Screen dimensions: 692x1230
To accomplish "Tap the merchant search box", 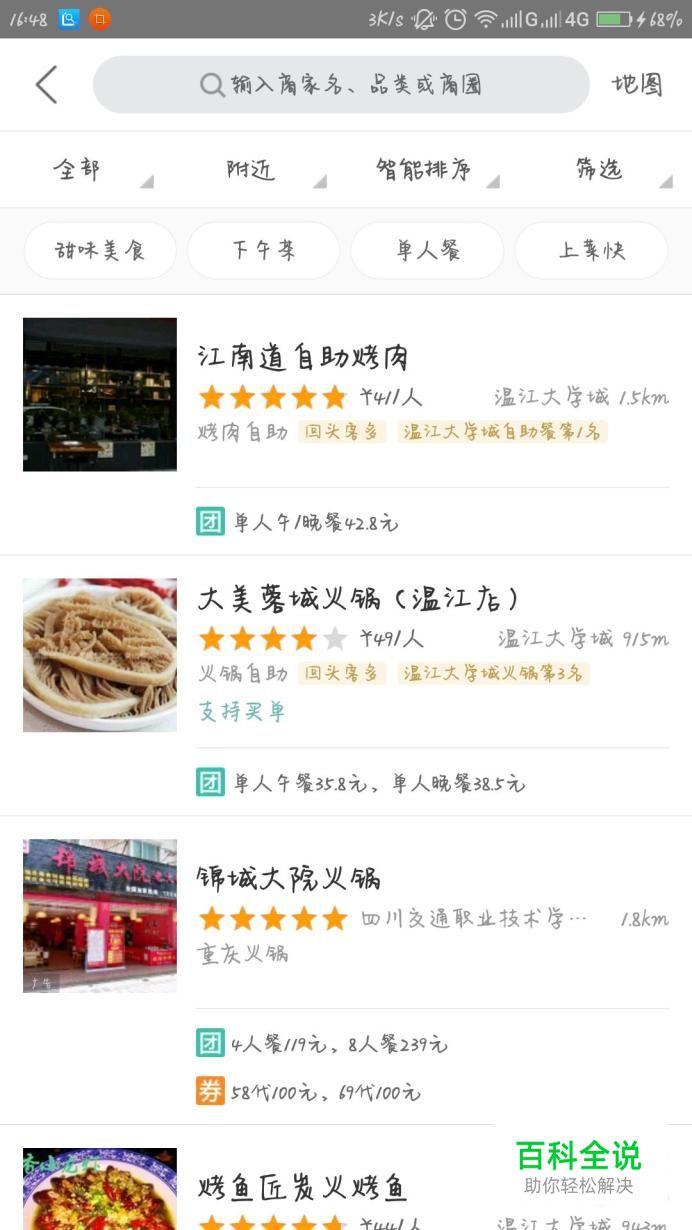I will [x=341, y=85].
